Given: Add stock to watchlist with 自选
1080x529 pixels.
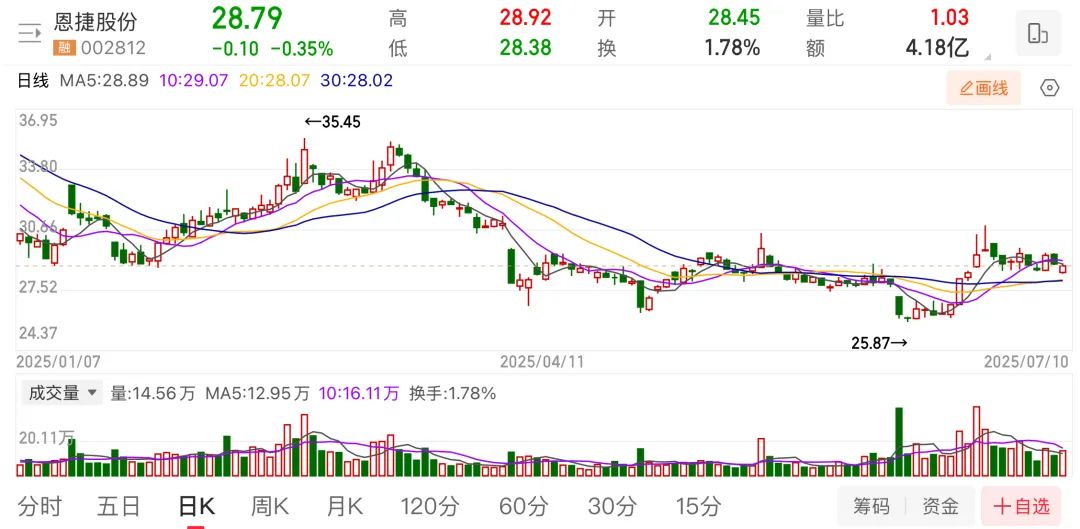Looking at the screenshot, I should coord(1021,507).
